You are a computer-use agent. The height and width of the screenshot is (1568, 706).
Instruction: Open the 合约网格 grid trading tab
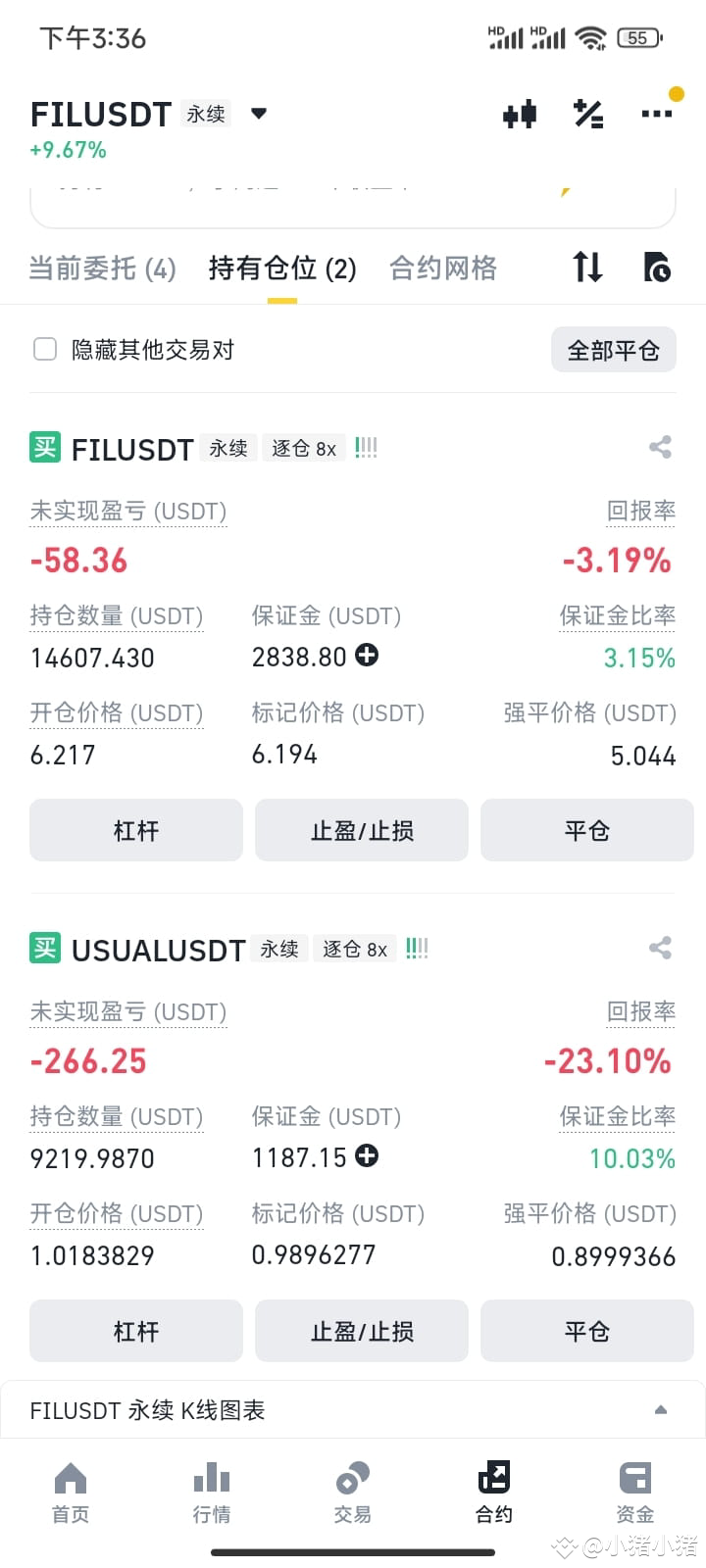pyautogui.click(x=442, y=268)
